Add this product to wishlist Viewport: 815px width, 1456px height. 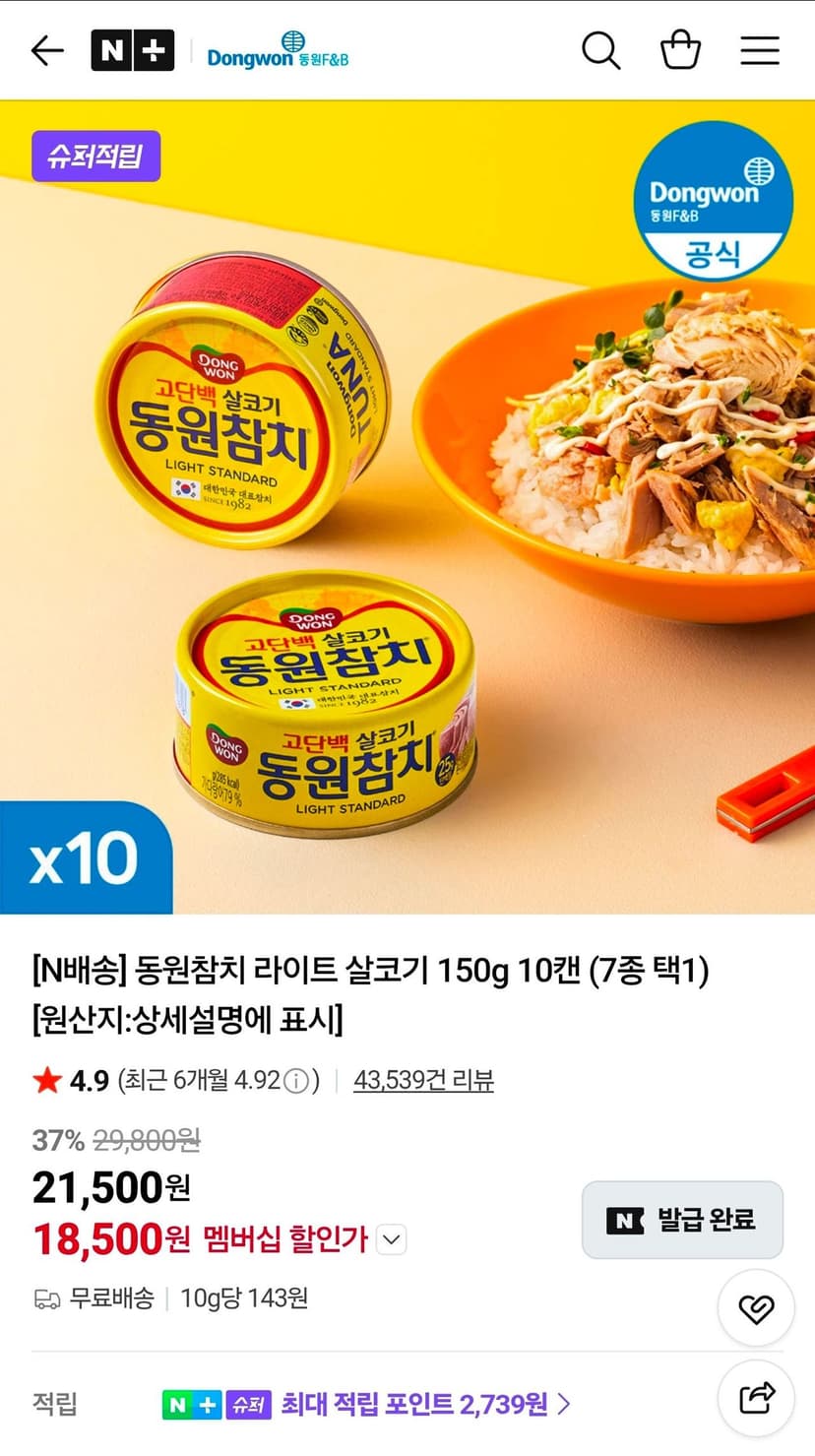[x=756, y=1308]
